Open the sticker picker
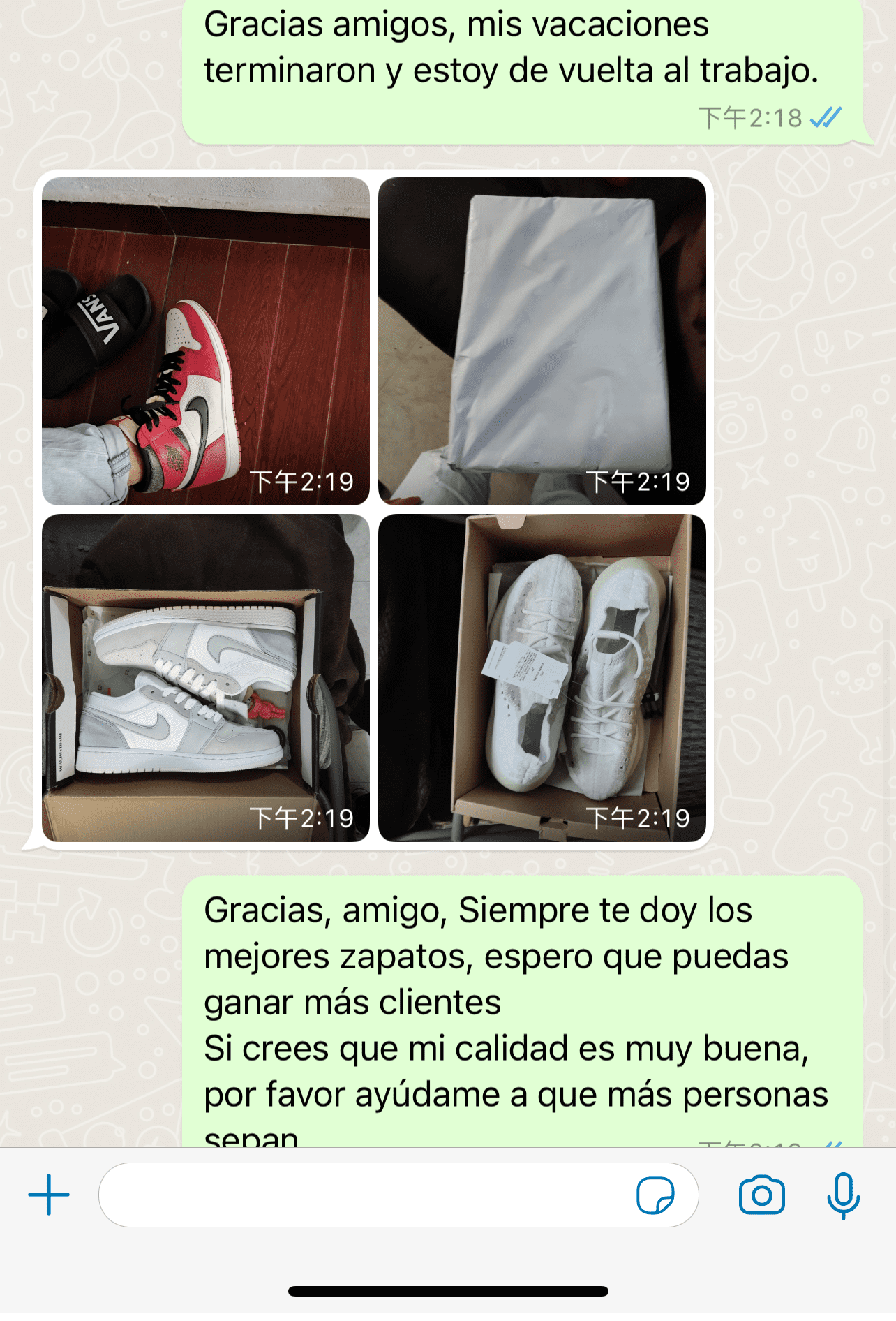 pos(655,1195)
